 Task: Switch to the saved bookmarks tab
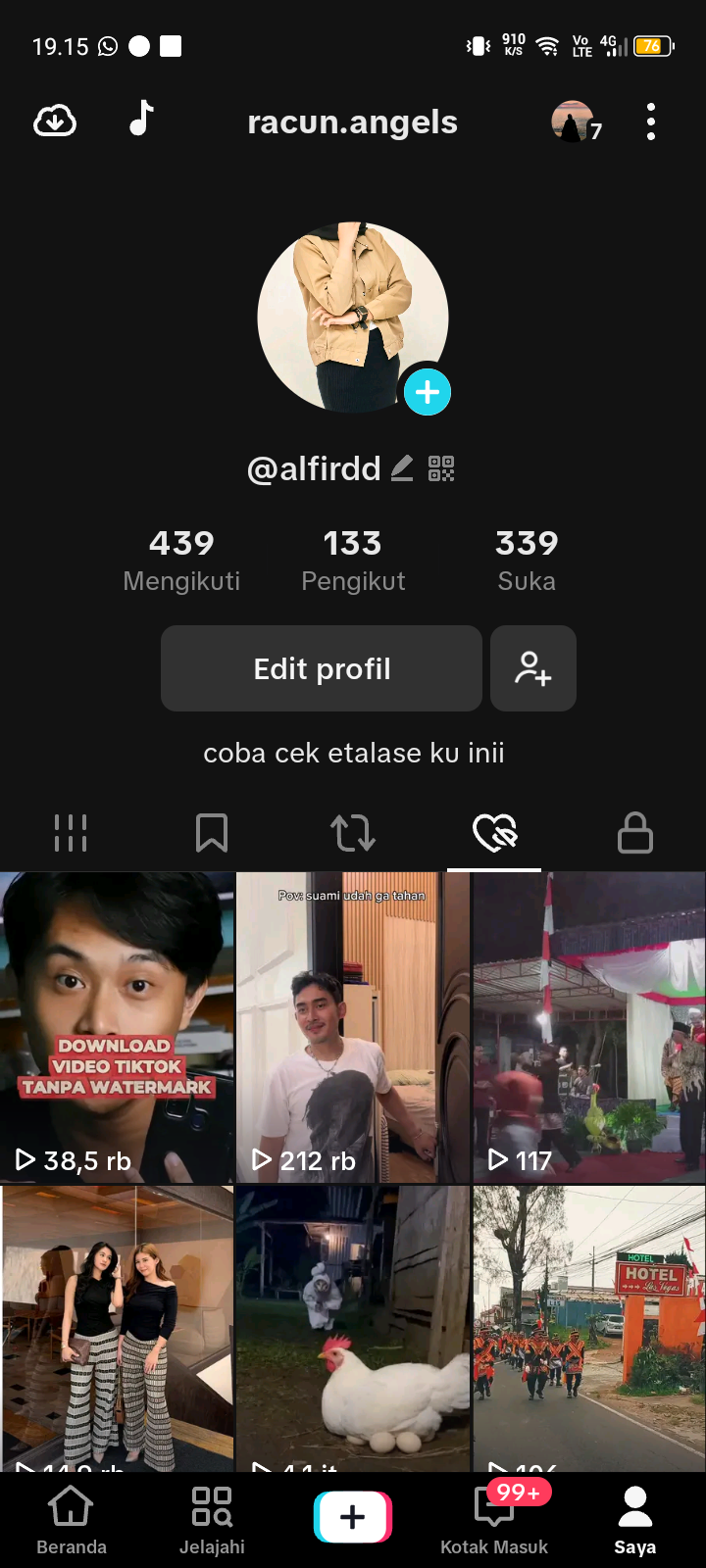pos(212,833)
